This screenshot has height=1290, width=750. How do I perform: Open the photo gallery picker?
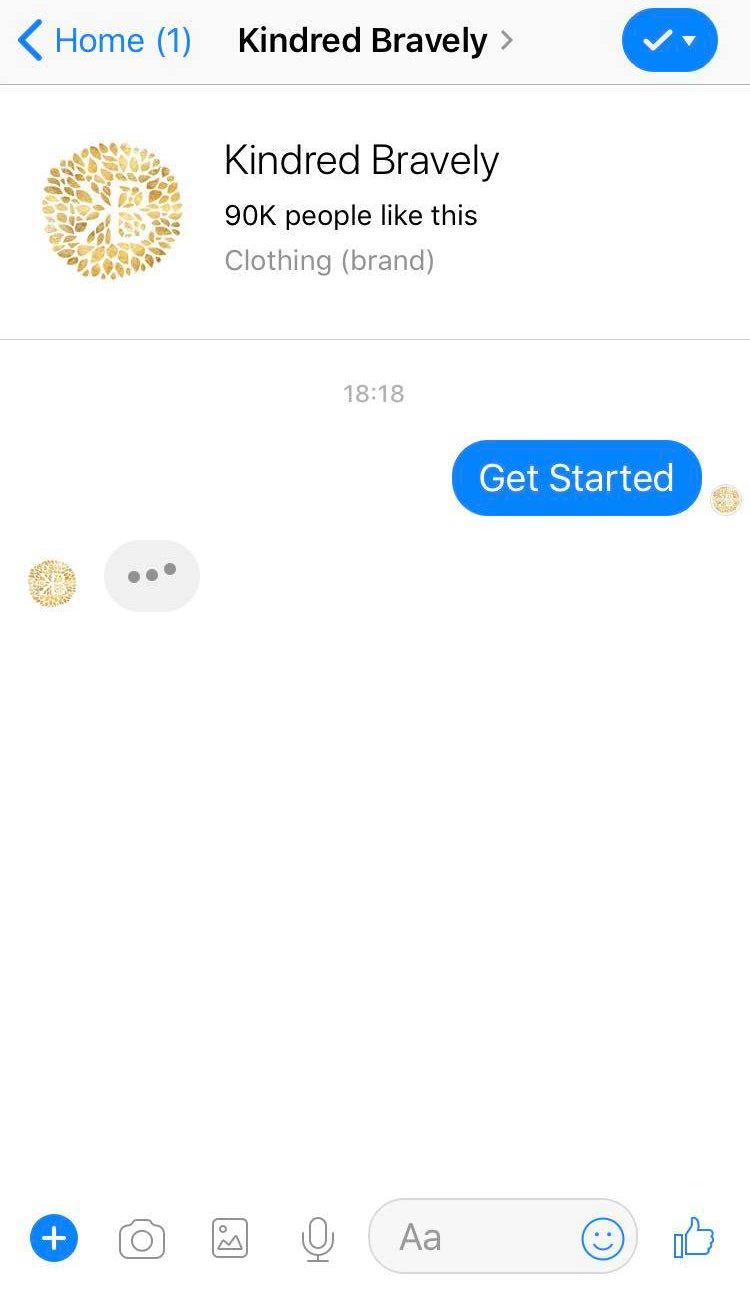click(230, 1239)
